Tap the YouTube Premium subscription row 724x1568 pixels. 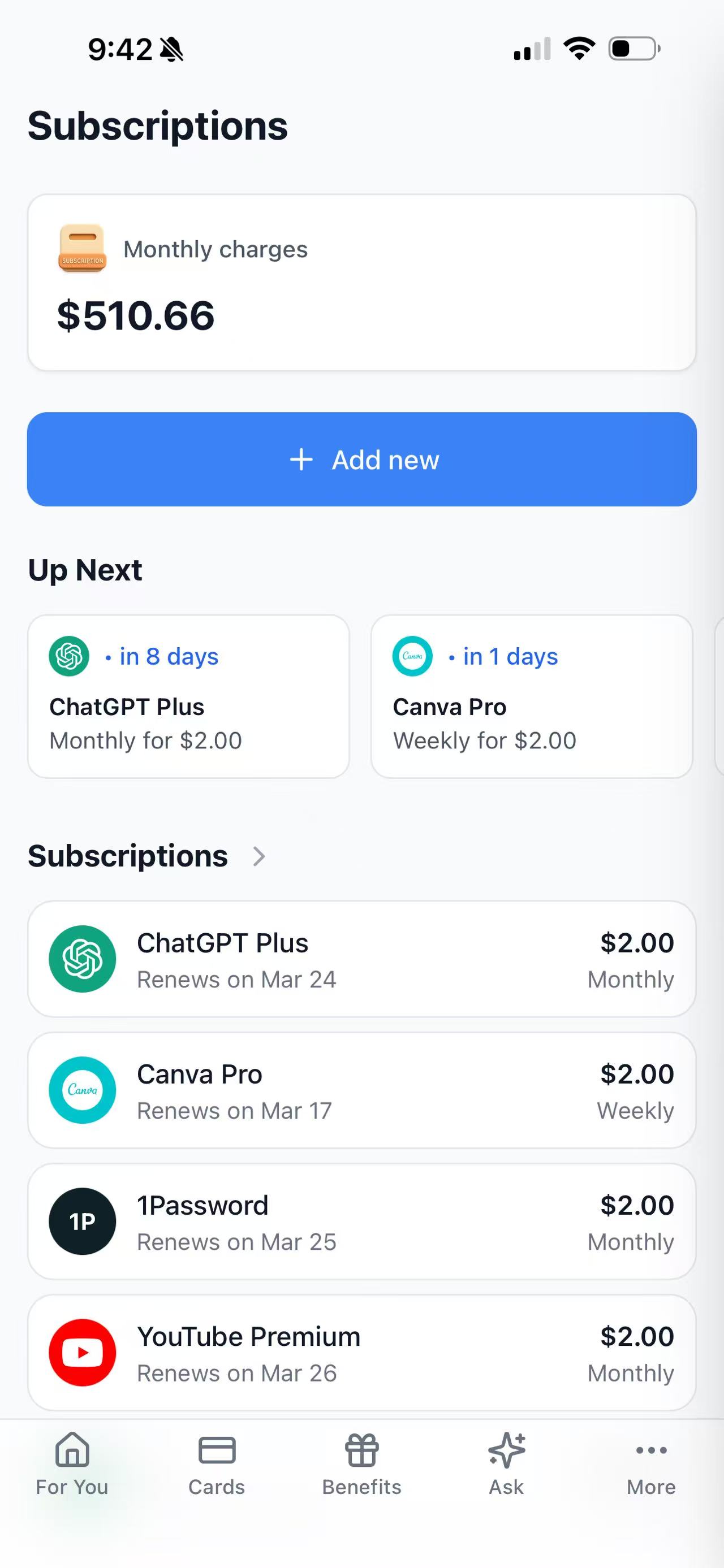pyautogui.click(x=361, y=1353)
